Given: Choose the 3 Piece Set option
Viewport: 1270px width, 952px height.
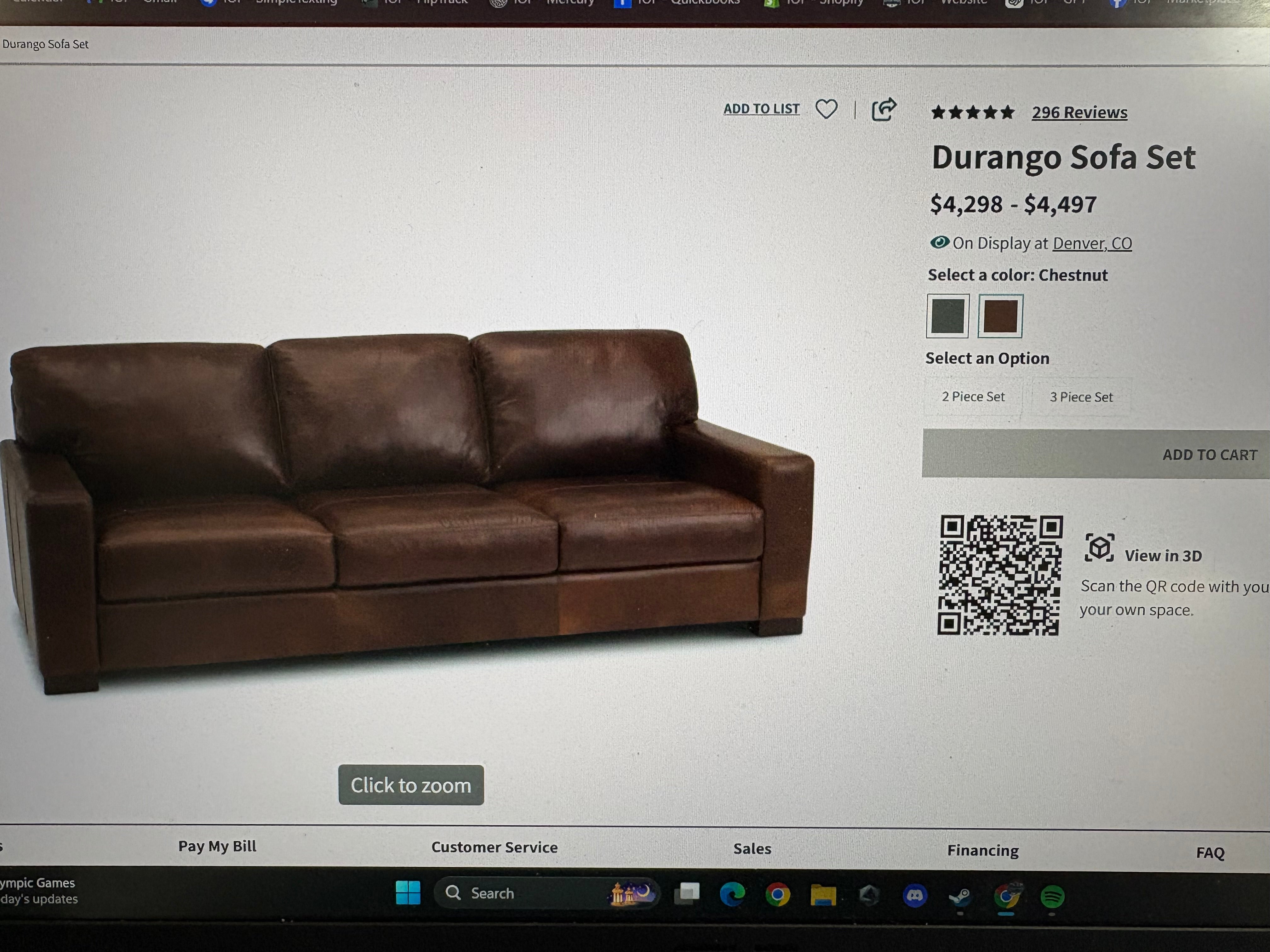Looking at the screenshot, I should click(1081, 397).
